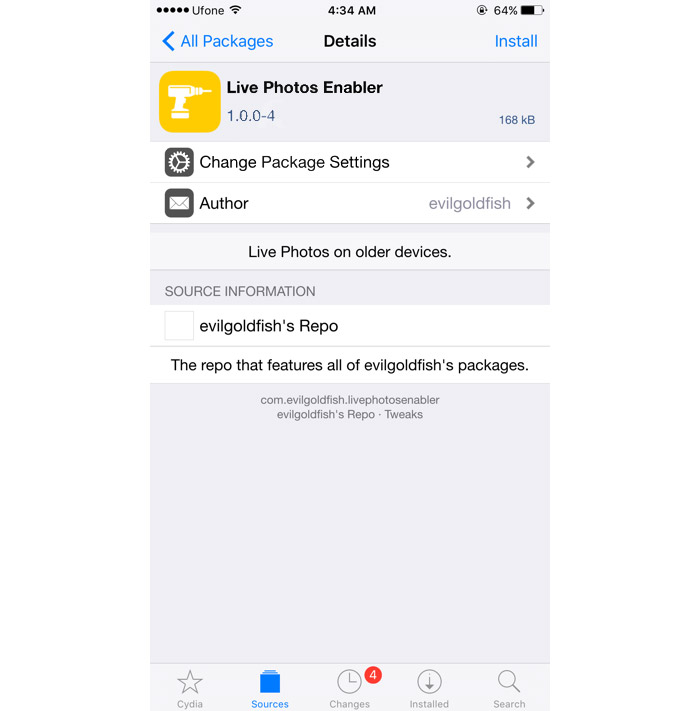Go to the Installed tab

[429, 688]
